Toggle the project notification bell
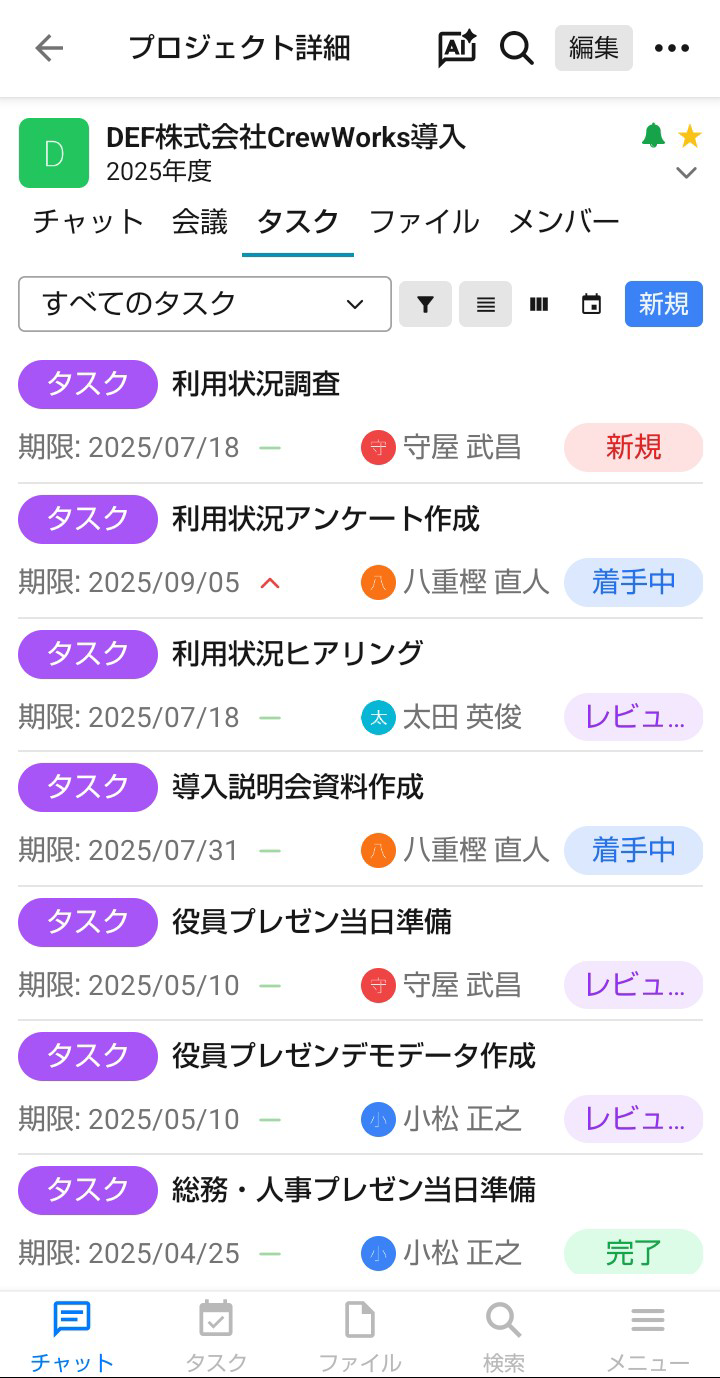720x1378 pixels. 653,135
